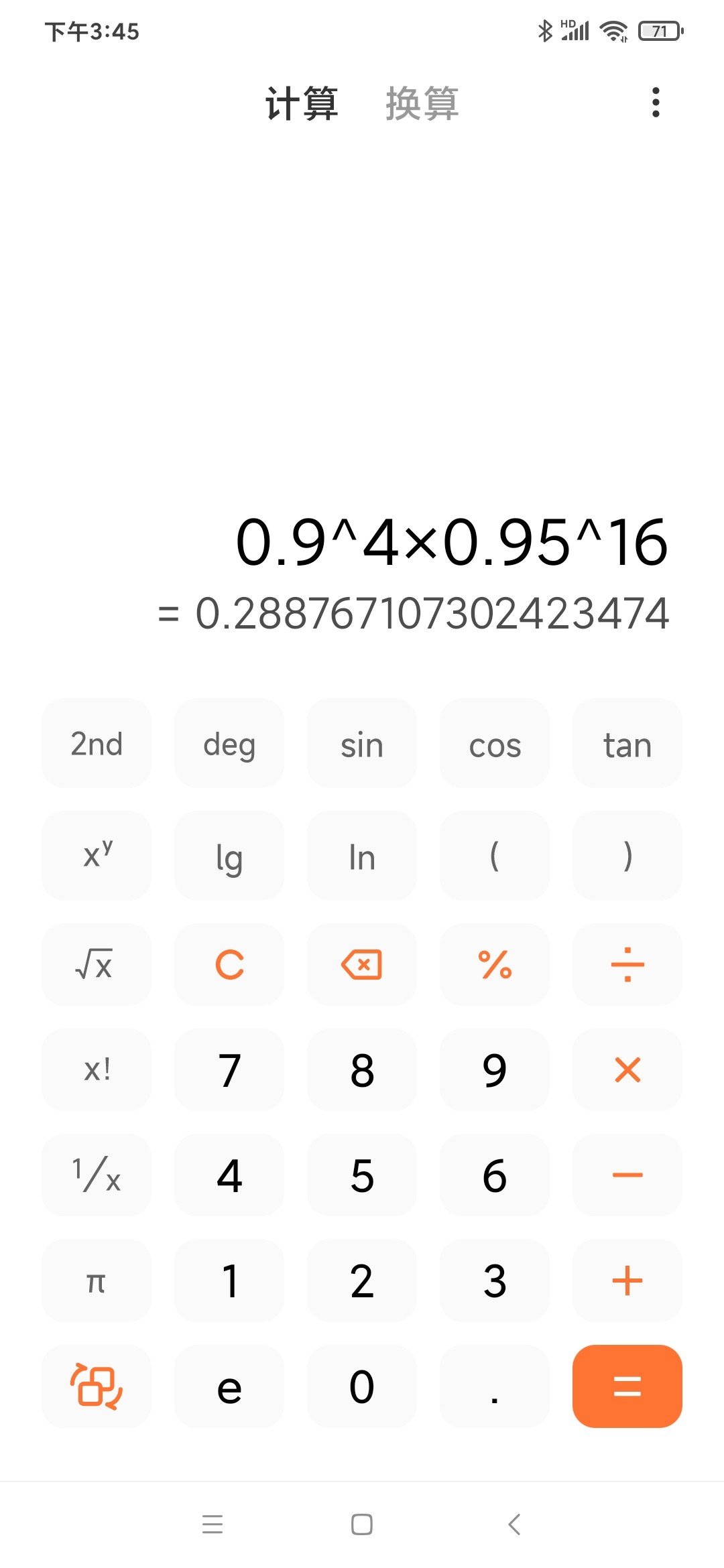Insert natural log with ln key

[x=362, y=856]
